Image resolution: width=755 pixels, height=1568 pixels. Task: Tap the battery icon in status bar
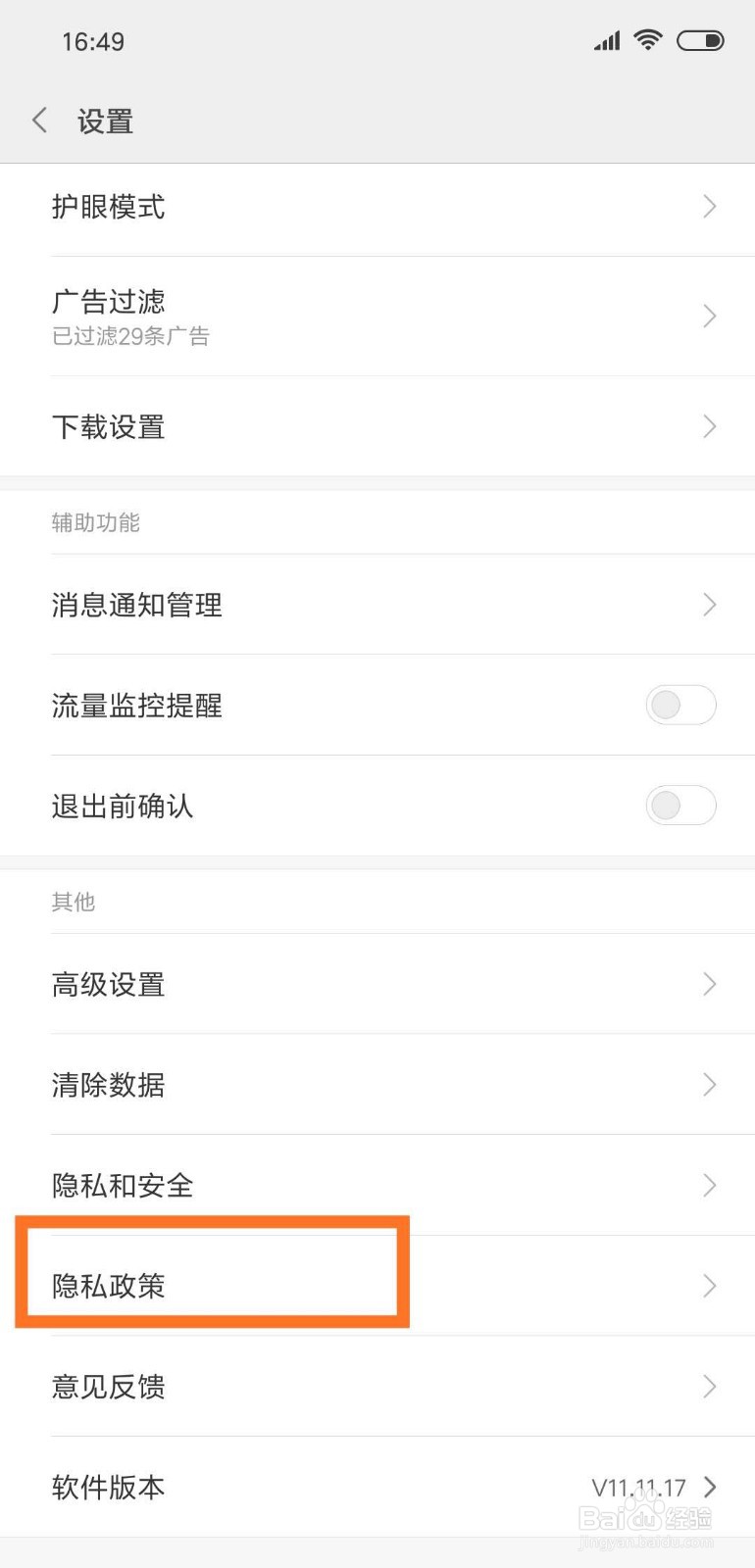[700, 40]
